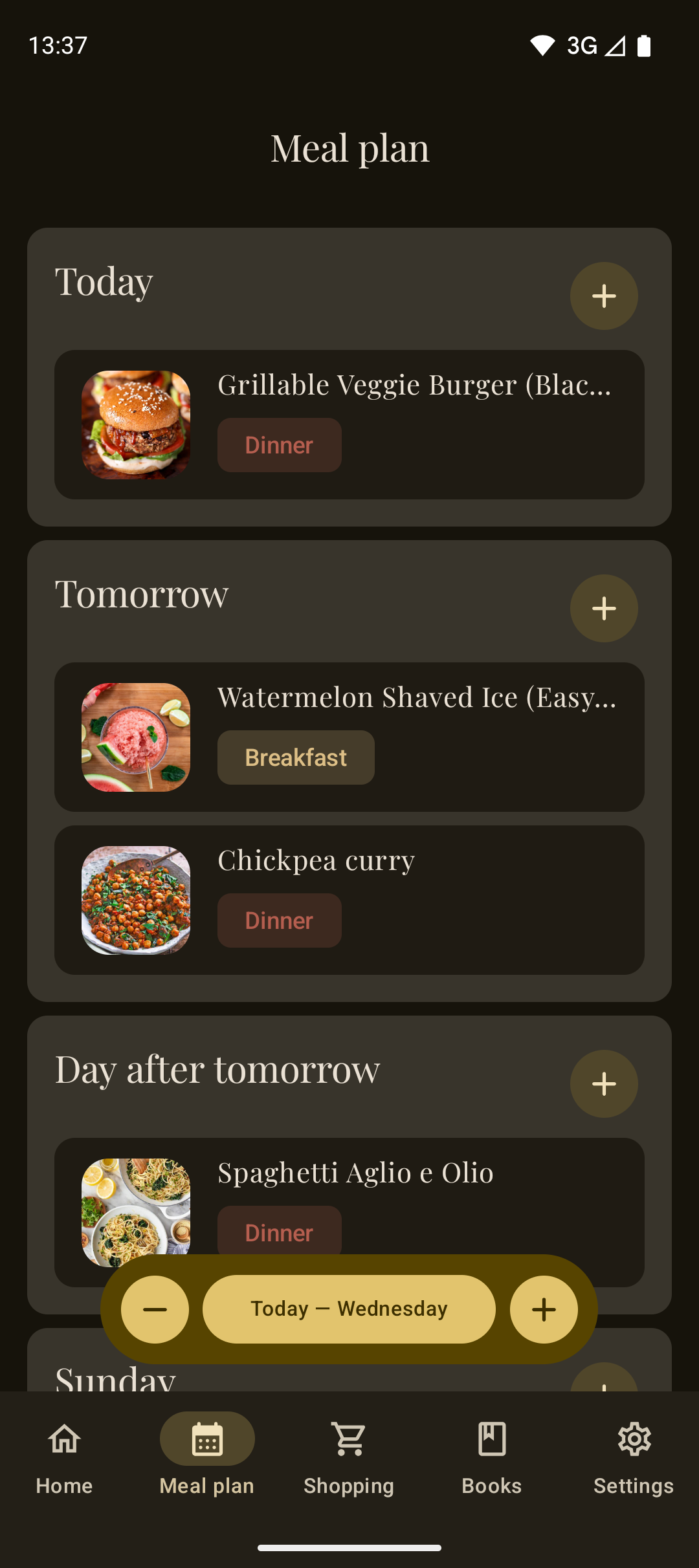Tap the Today — Wednesday date pill
Screen dimensions: 699x1568
349,1309
